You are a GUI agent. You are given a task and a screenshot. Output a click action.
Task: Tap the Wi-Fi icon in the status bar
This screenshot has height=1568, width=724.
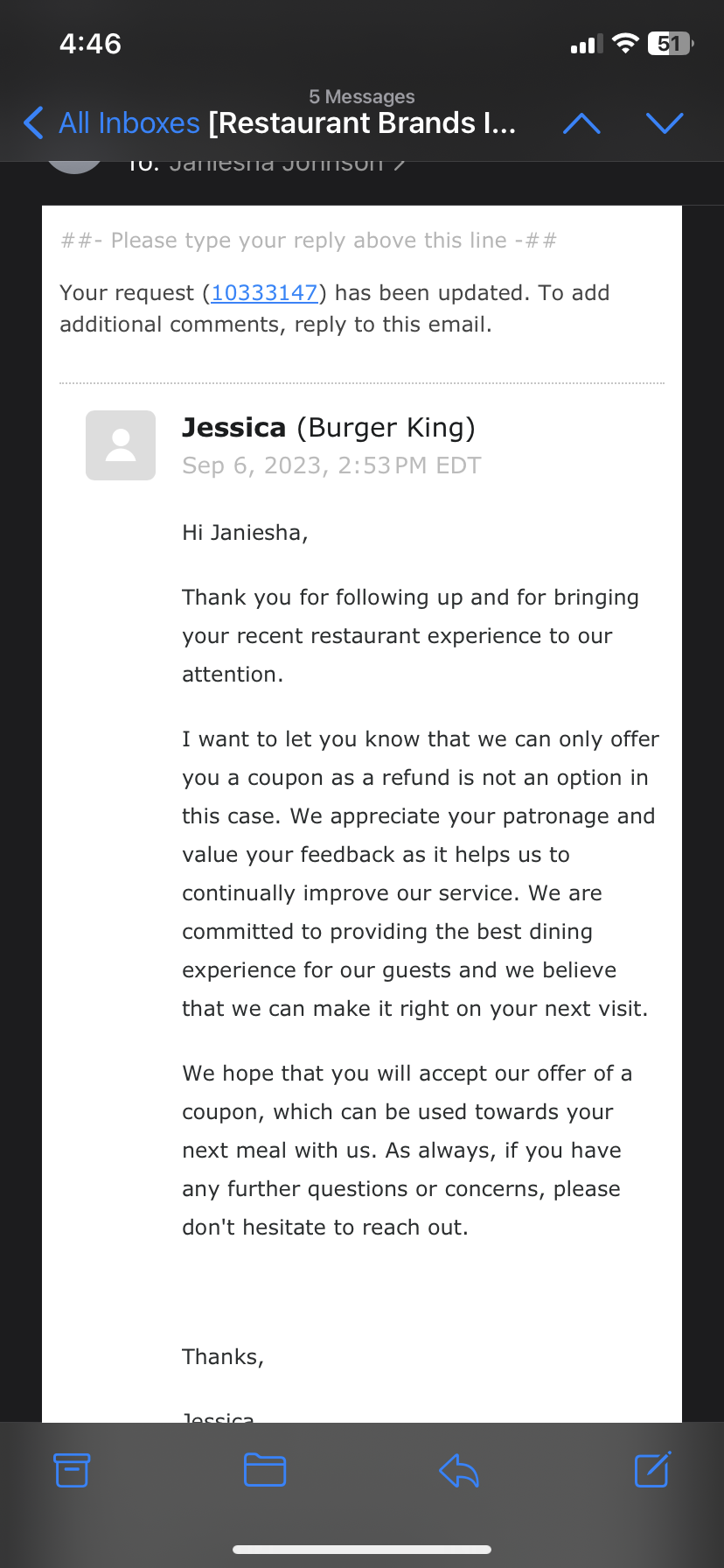pyautogui.click(x=626, y=42)
